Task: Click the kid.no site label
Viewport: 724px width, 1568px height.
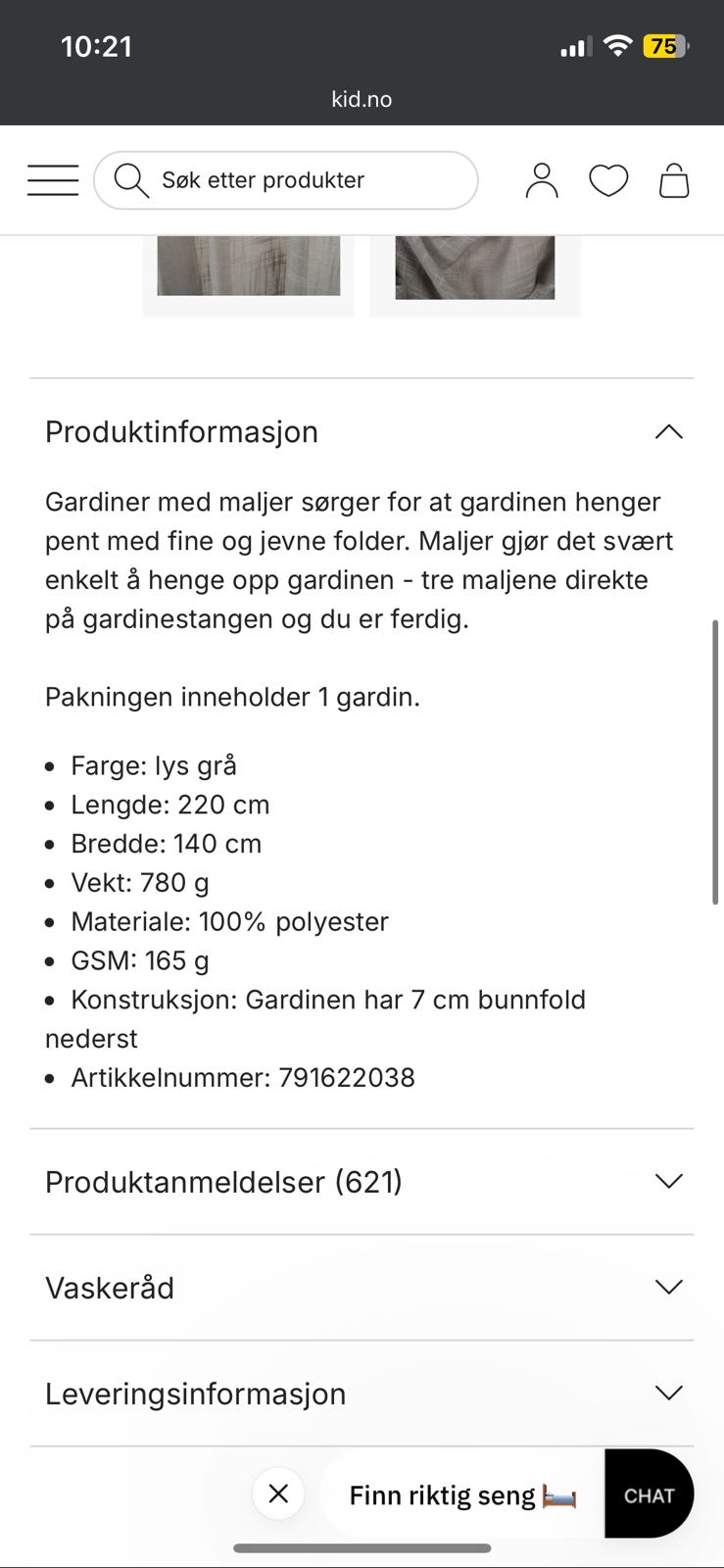Action: [362, 98]
